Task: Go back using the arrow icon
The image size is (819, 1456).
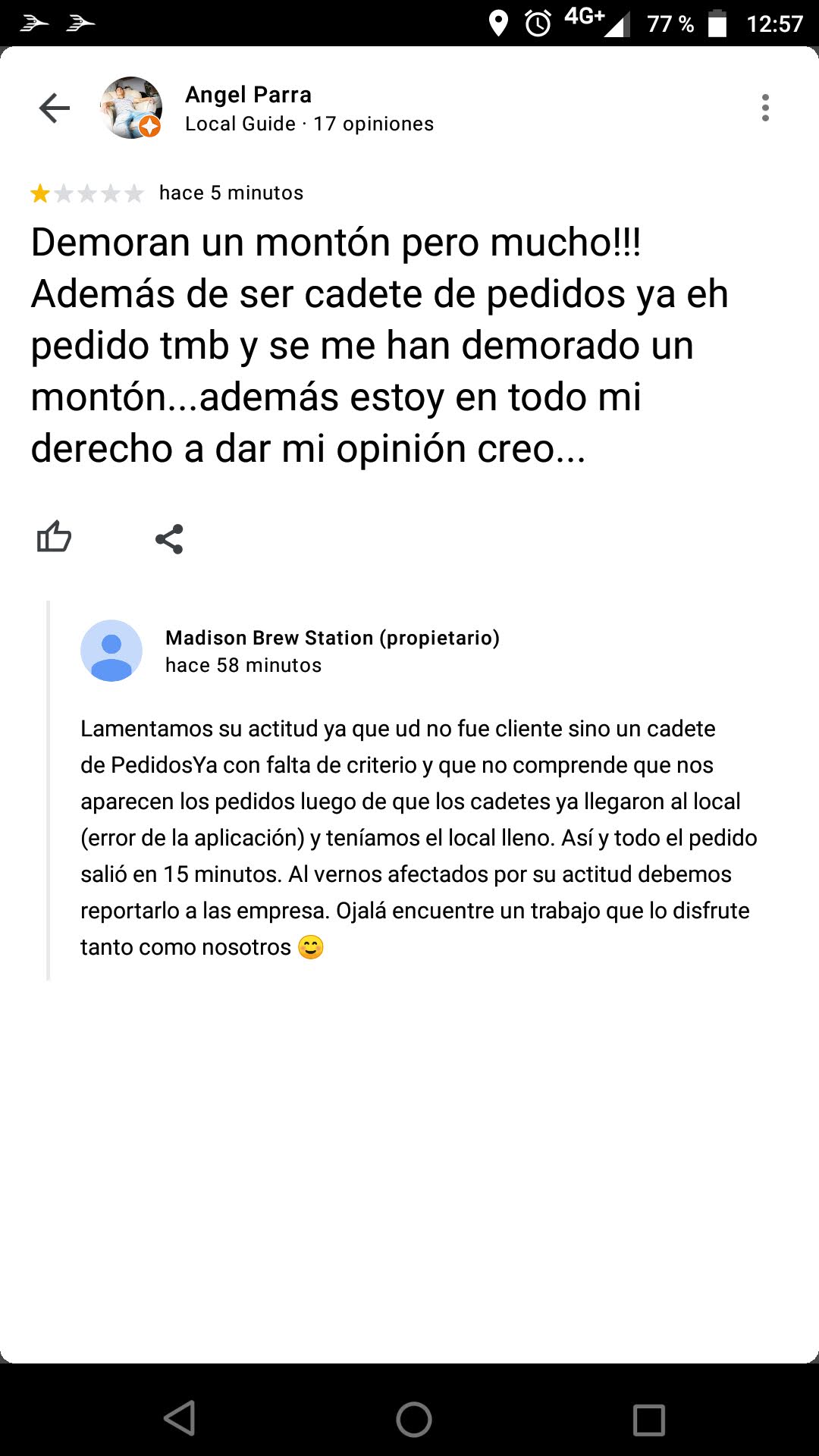Action: [55, 108]
